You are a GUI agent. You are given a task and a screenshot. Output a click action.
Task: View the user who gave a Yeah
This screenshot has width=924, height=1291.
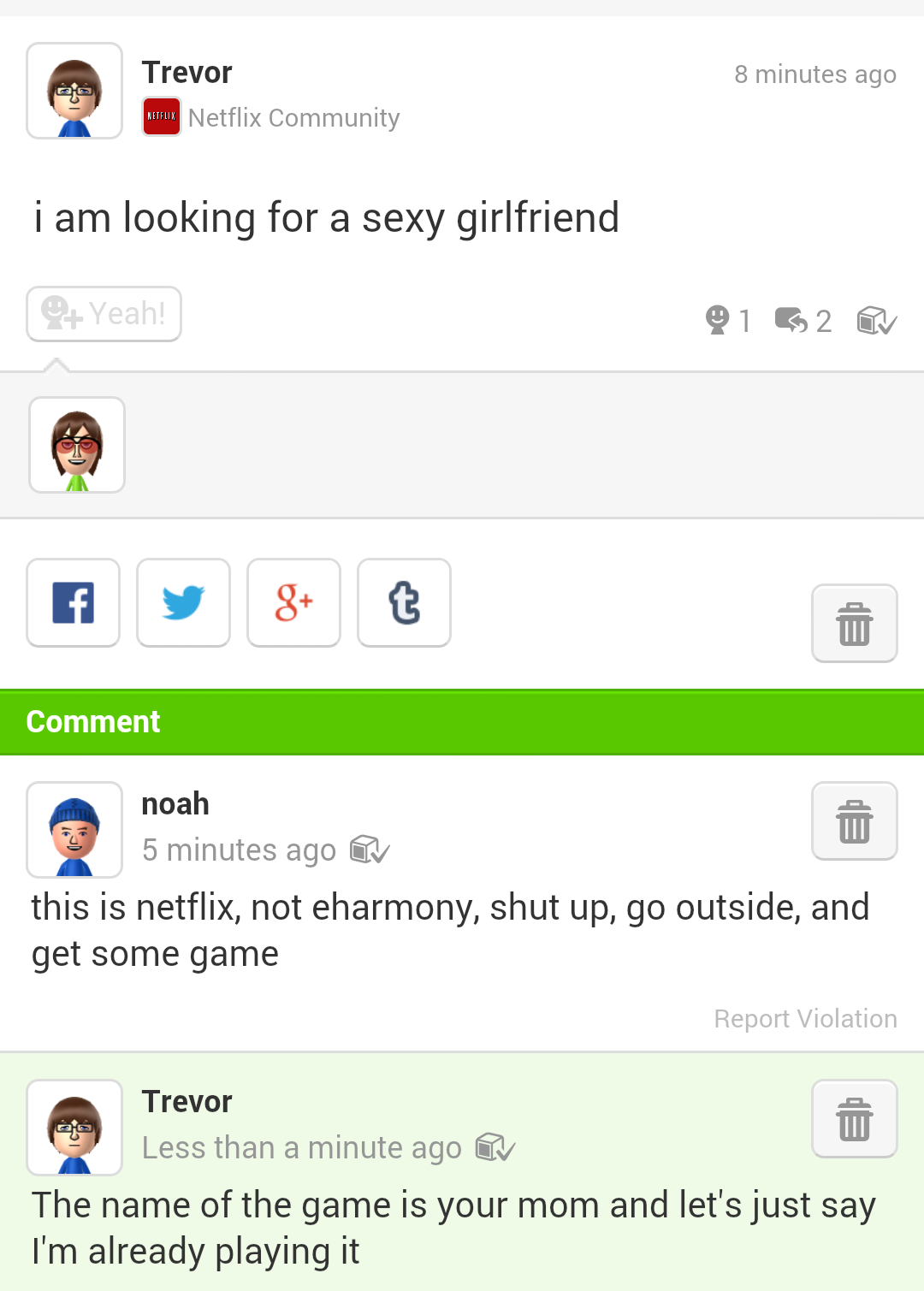(x=77, y=445)
